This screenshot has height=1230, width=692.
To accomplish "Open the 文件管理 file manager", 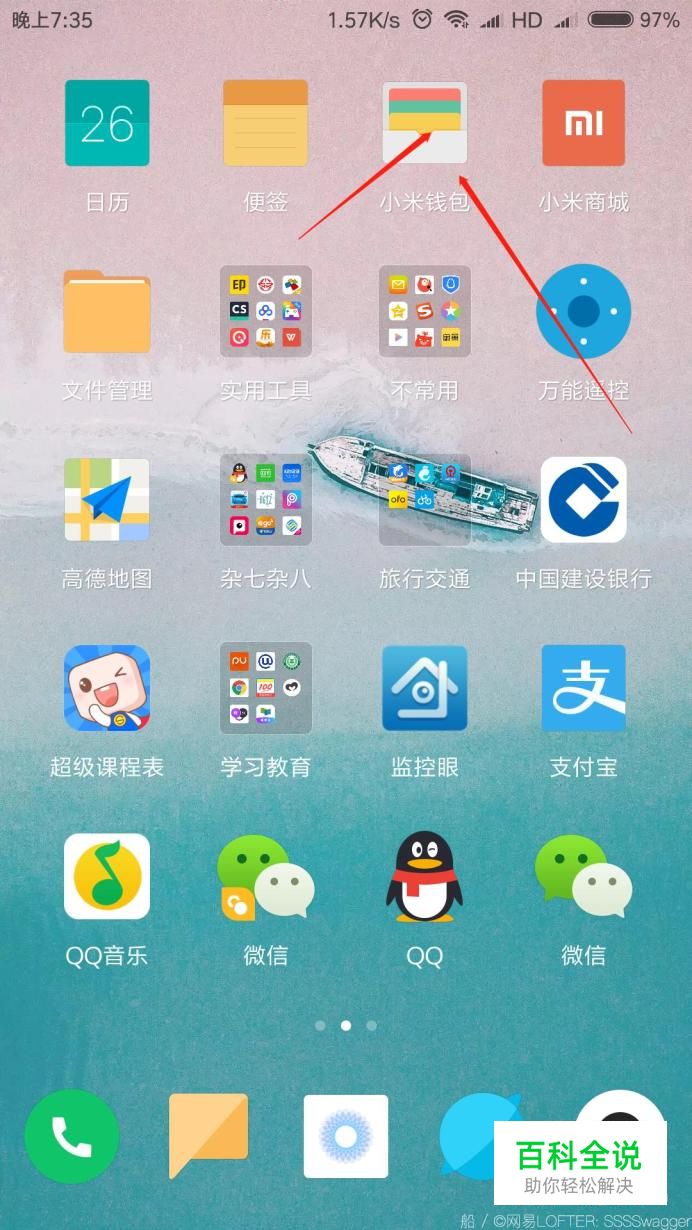I will 107,312.
